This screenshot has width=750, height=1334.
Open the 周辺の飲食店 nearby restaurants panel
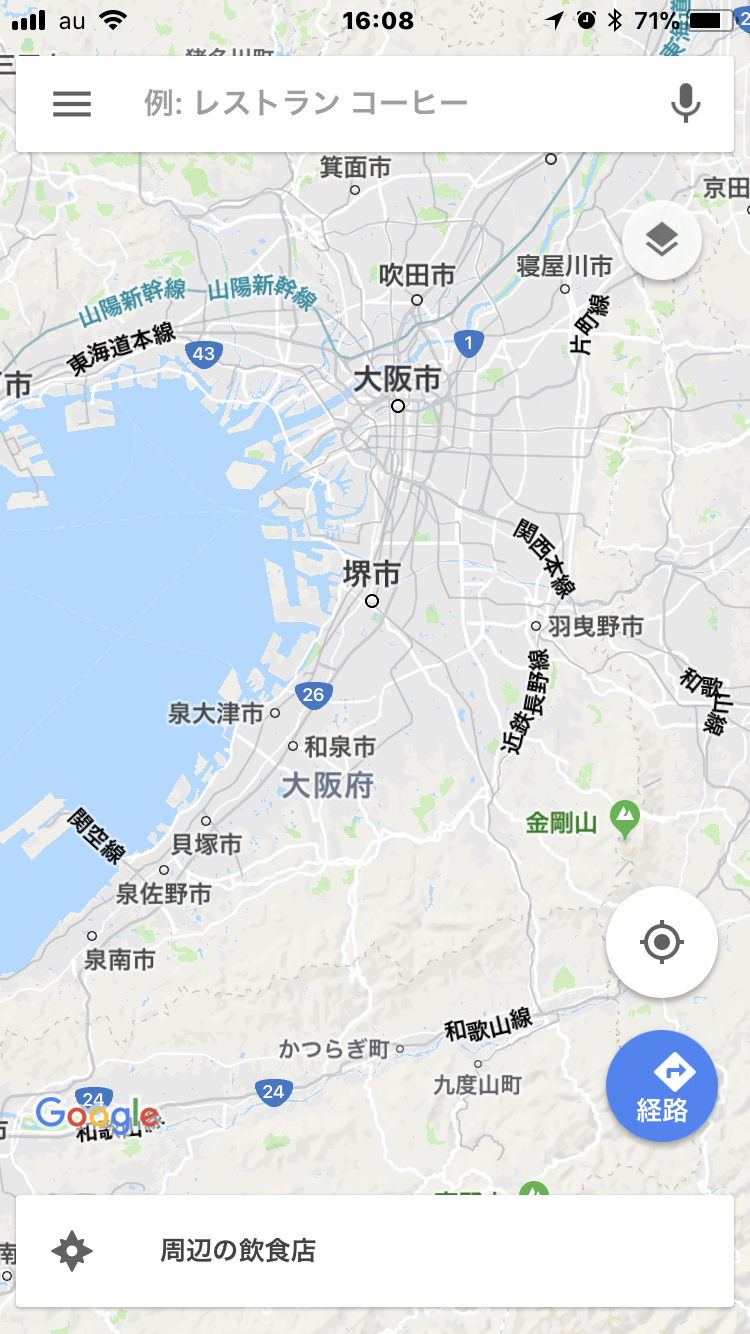coord(375,1250)
